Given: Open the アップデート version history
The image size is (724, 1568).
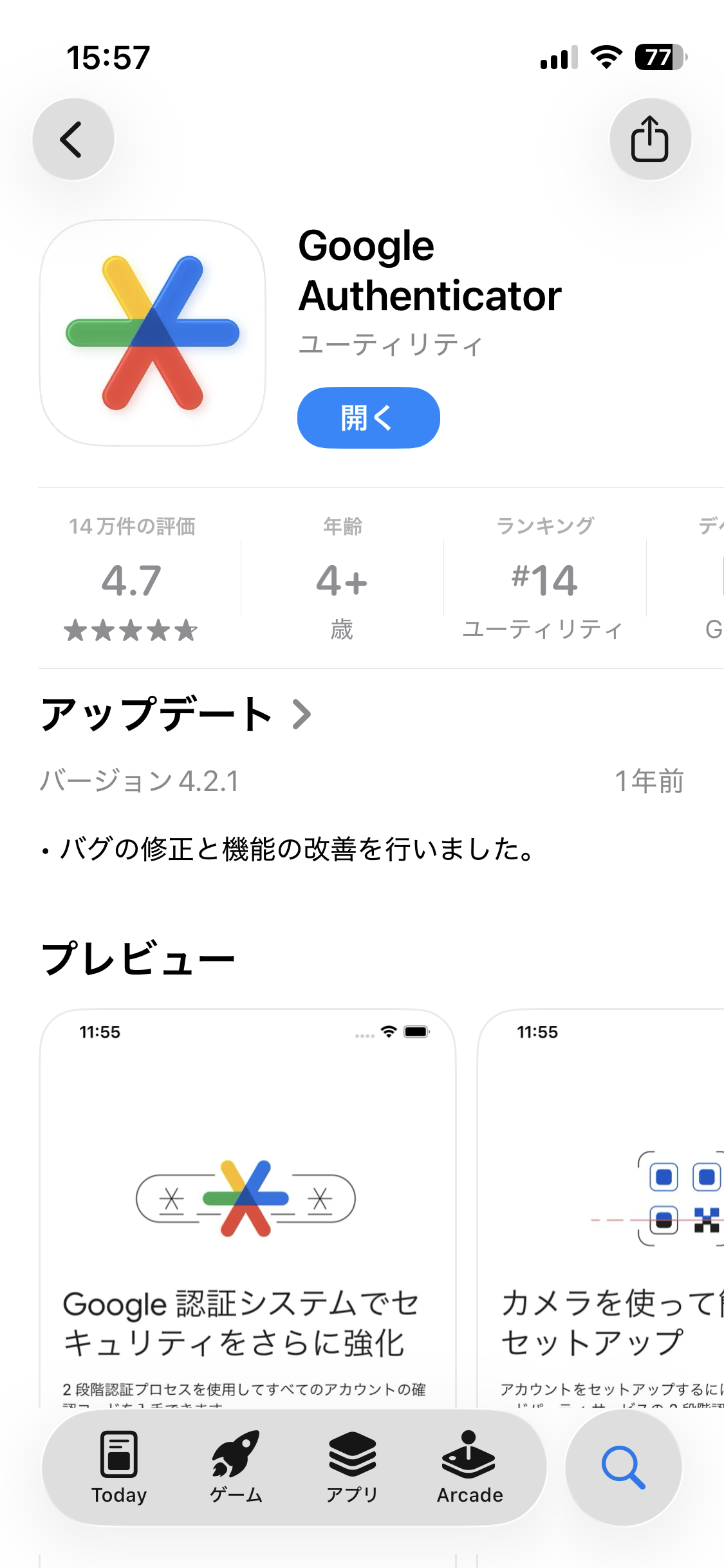Looking at the screenshot, I should (175, 714).
